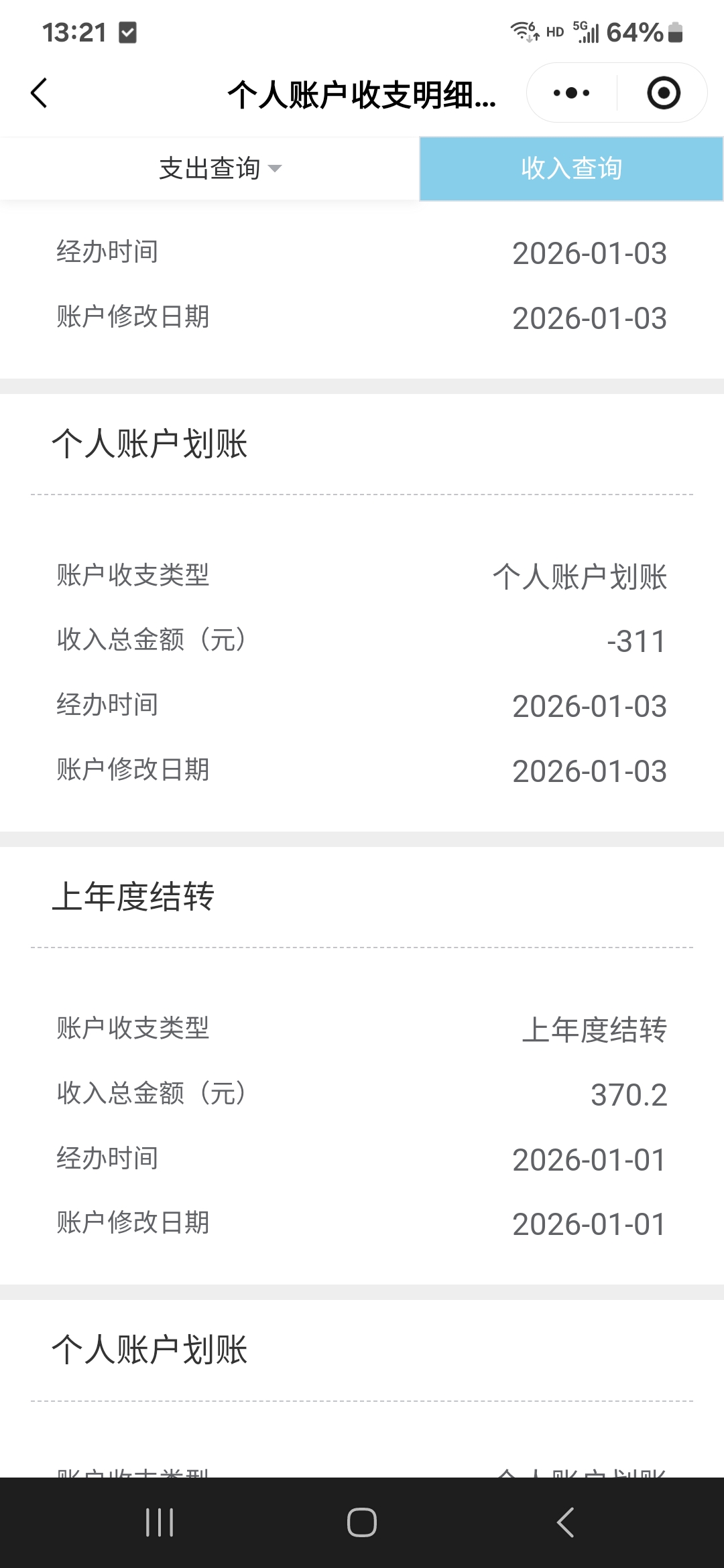This screenshot has width=724, height=1568.
Task: Open the mini program more options menu
Action: coord(571,93)
